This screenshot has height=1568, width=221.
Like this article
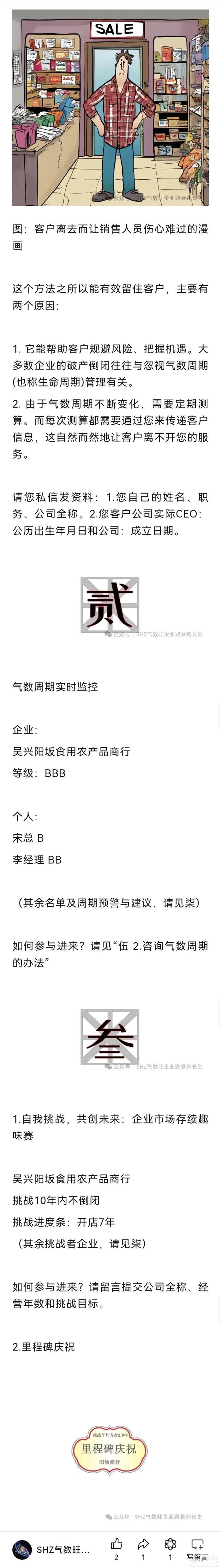point(116,1544)
